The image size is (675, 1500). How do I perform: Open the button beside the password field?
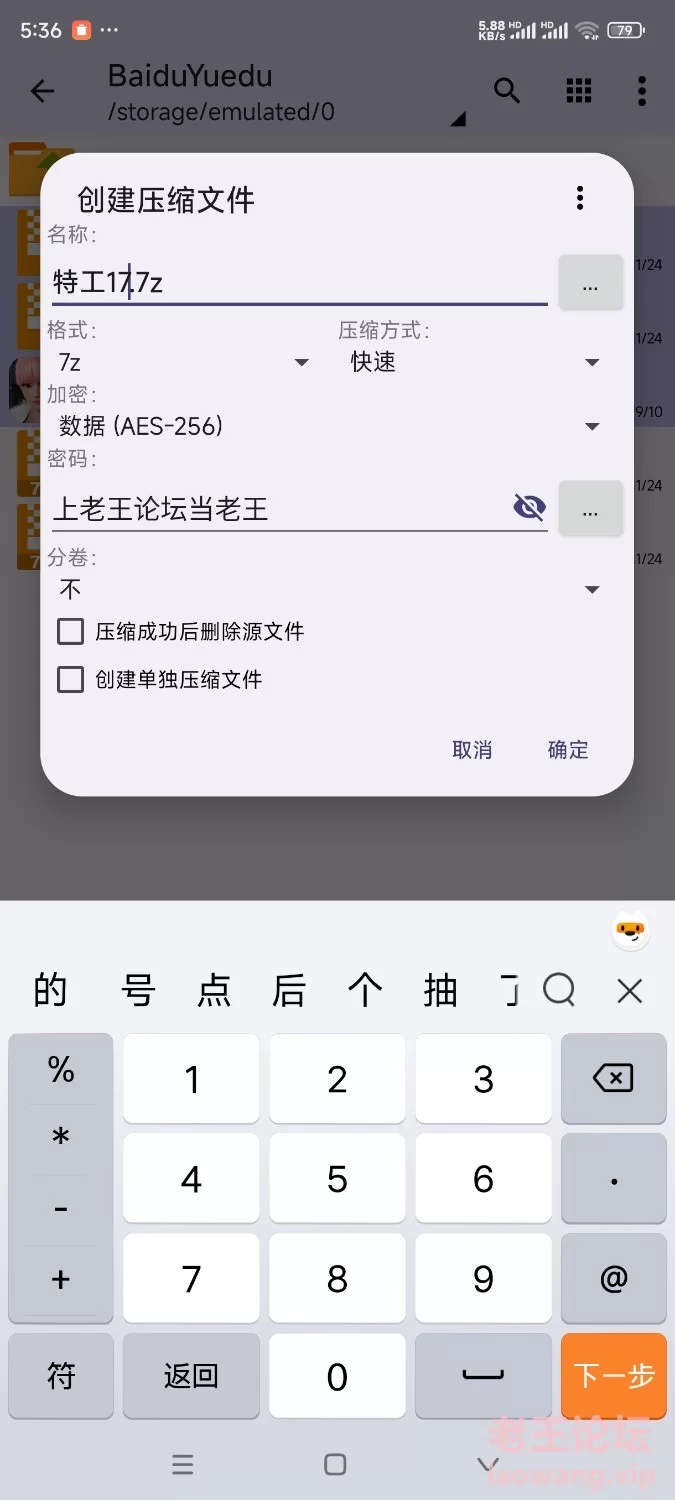point(590,510)
